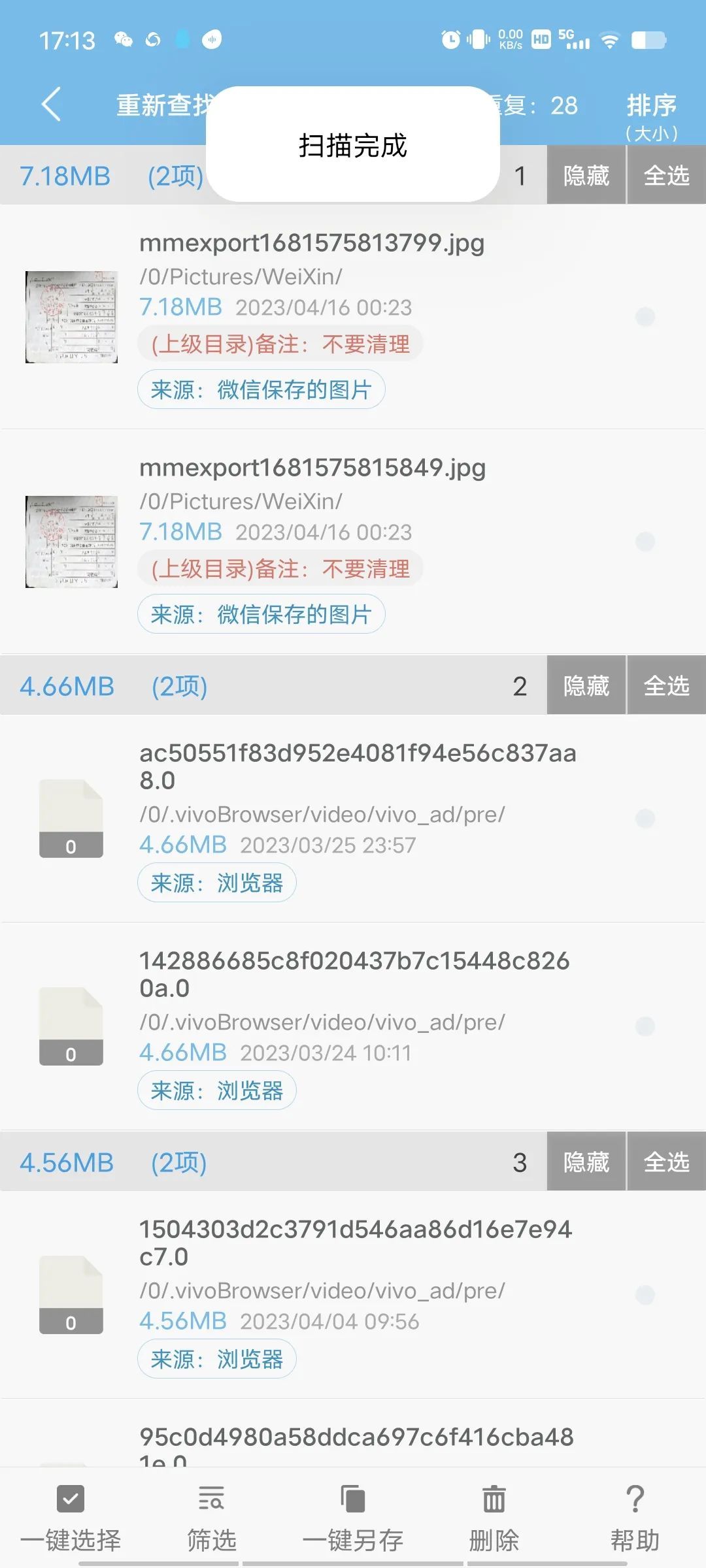Mark 142886685c8f020437b7c15448c8260a.0 for selection
This screenshot has width=706, height=1568.
pyautogui.click(x=645, y=1026)
